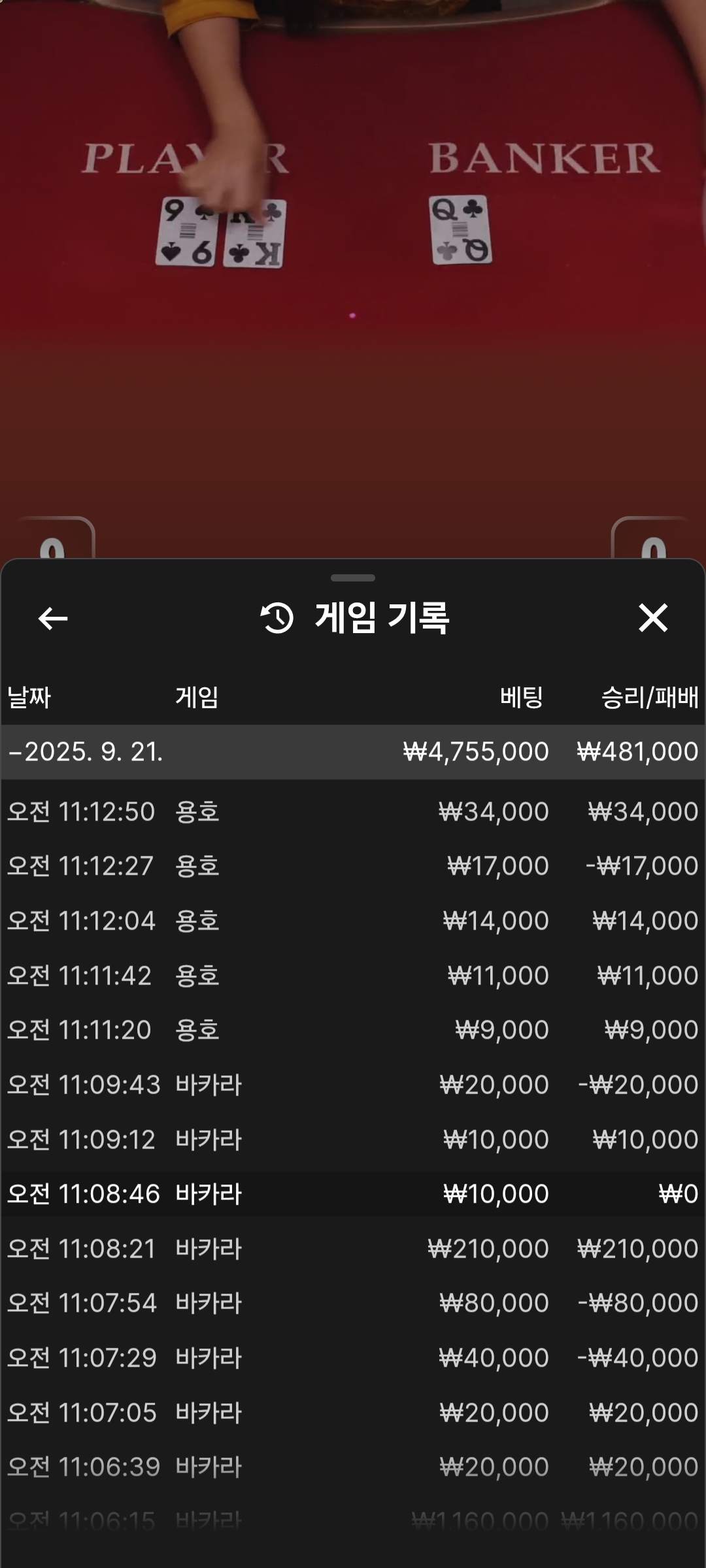Viewport: 706px width, 1568px height.
Task: Open the 오전 11:06:39 바카라 record
Action: pyautogui.click(x=353, y=1467)
